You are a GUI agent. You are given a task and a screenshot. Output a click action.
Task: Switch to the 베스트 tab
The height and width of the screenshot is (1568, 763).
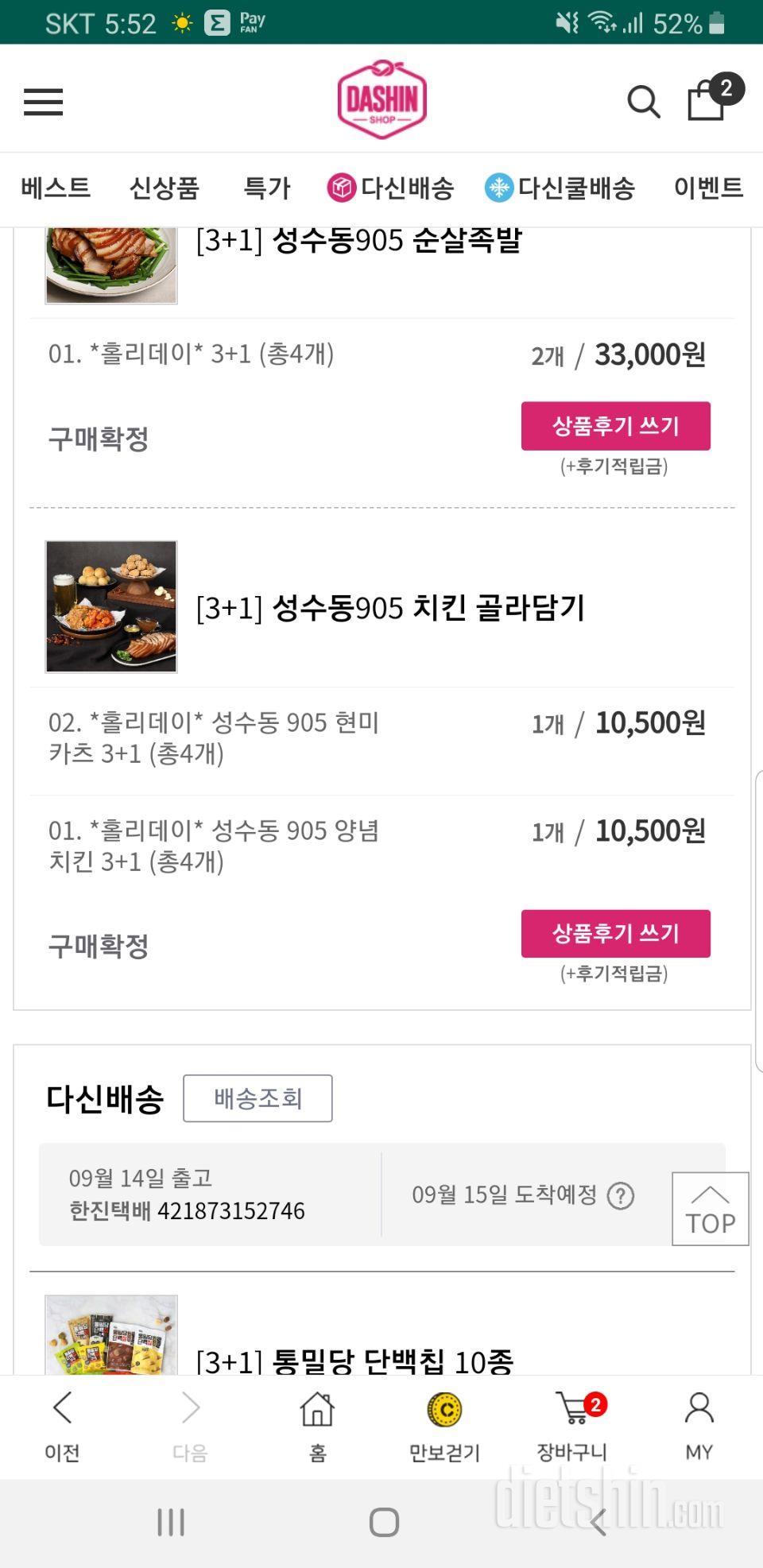[54, 188]
